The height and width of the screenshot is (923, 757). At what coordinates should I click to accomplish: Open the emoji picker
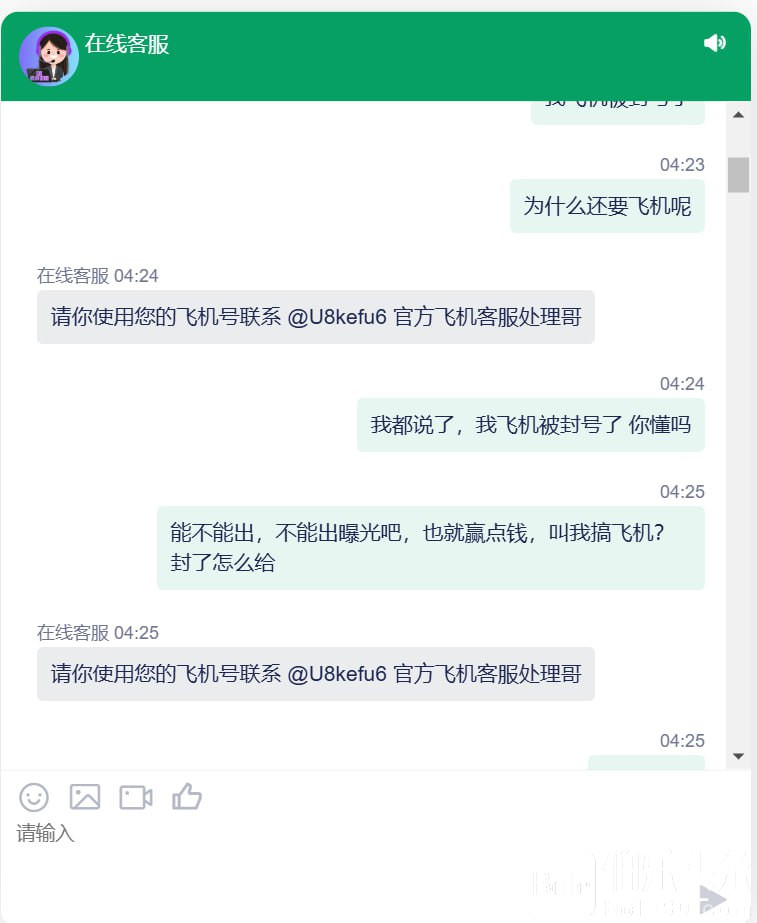point(34,797)
